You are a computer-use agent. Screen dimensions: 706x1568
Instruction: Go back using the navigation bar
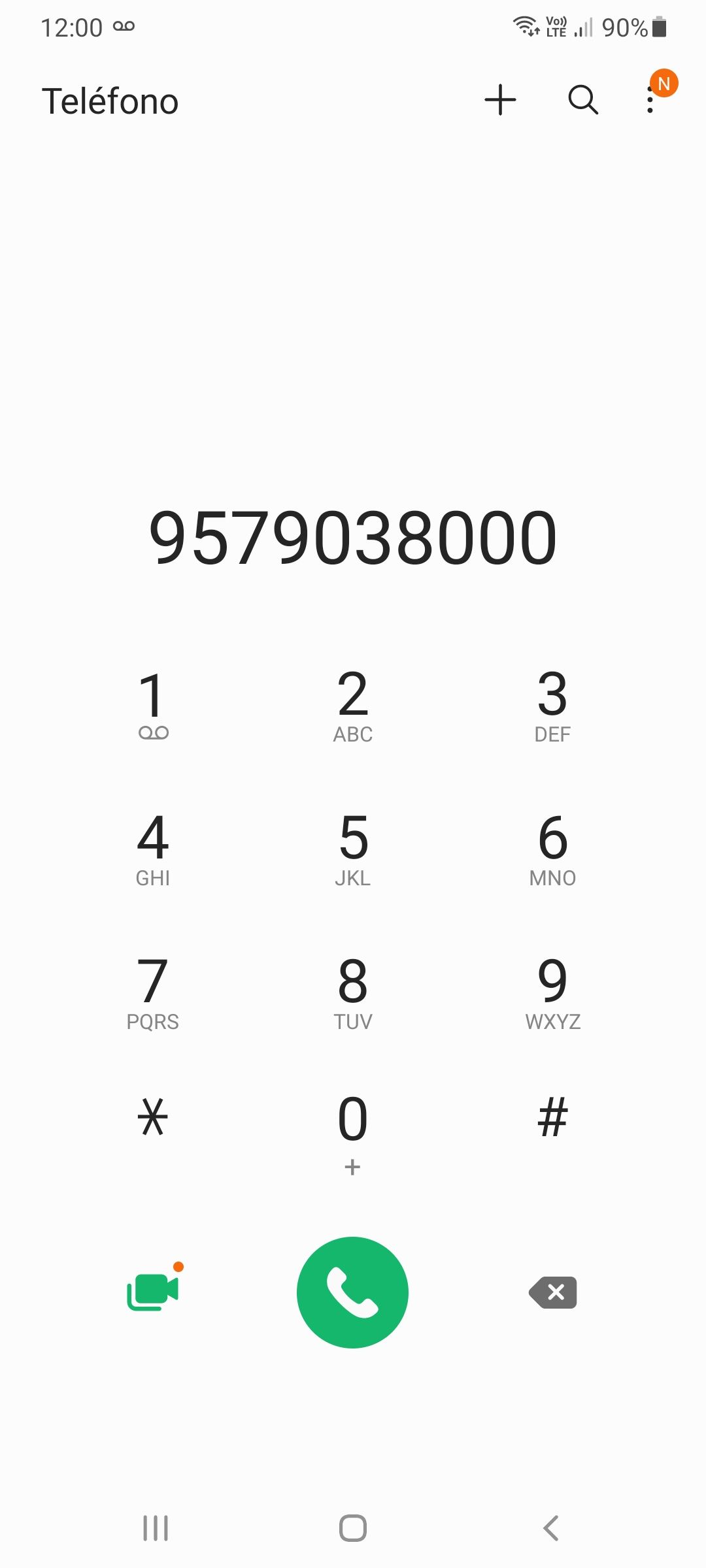(x=551, y=1528)
